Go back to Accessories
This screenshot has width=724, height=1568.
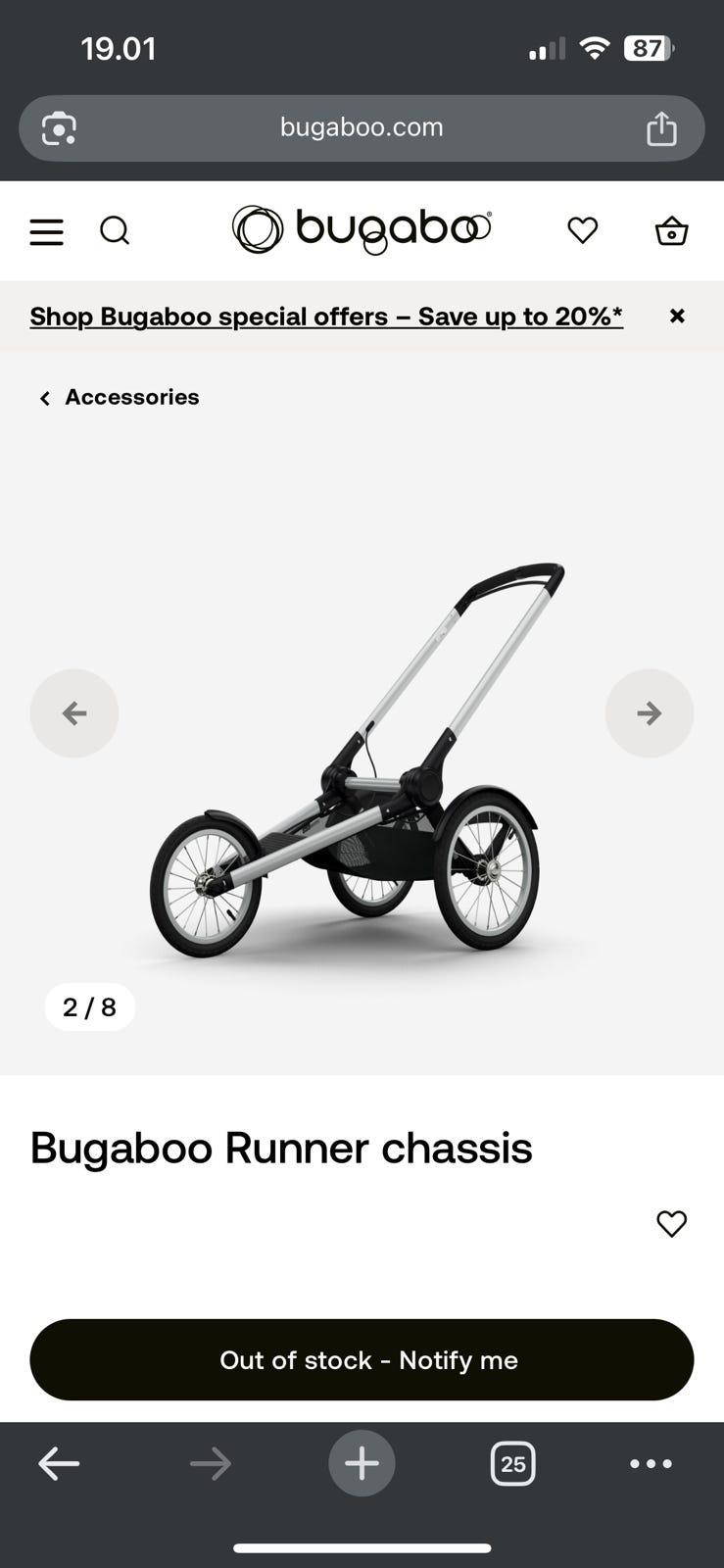coord(119,397)
